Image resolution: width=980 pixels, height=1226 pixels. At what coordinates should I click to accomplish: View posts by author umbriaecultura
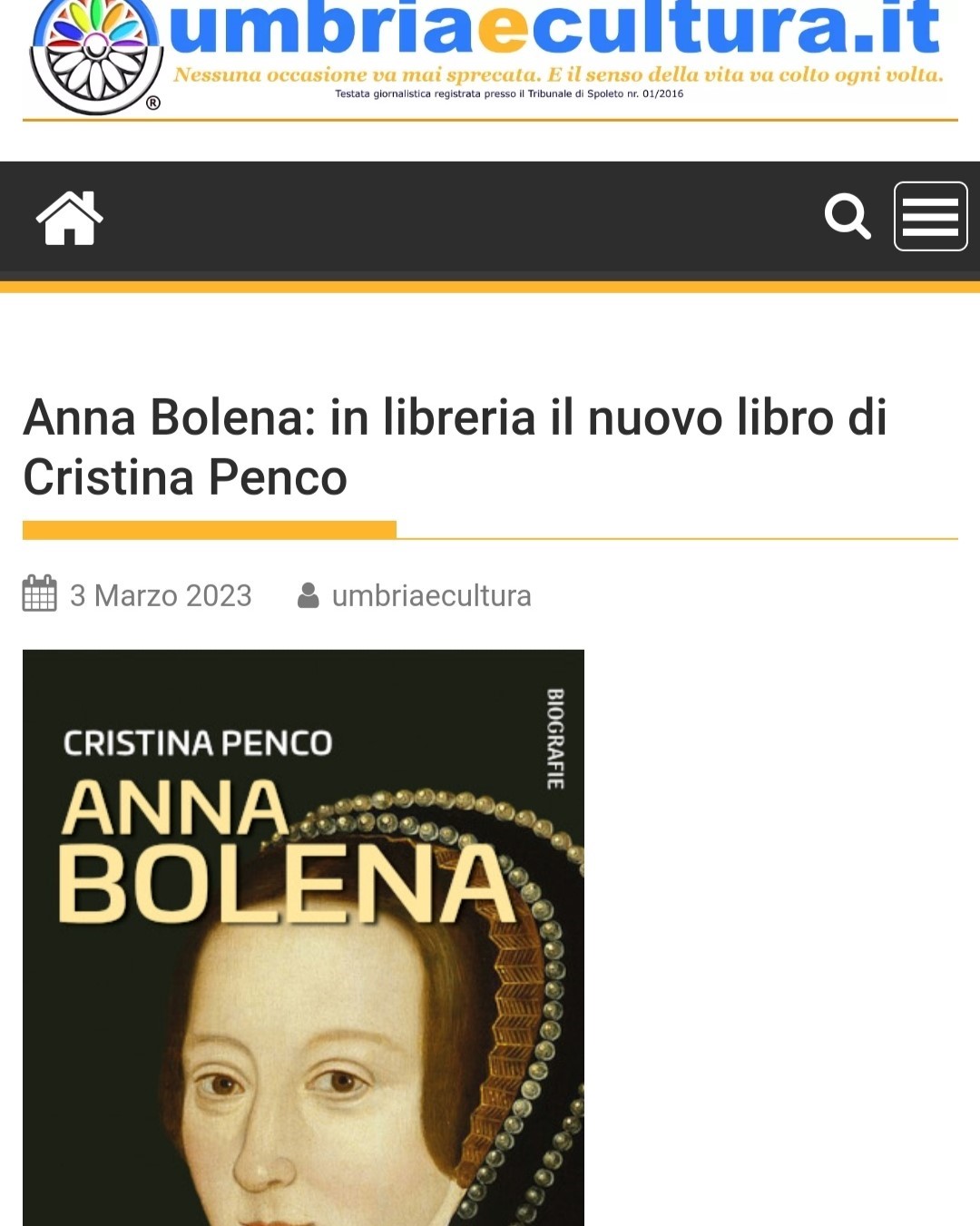tap(431, 595)
